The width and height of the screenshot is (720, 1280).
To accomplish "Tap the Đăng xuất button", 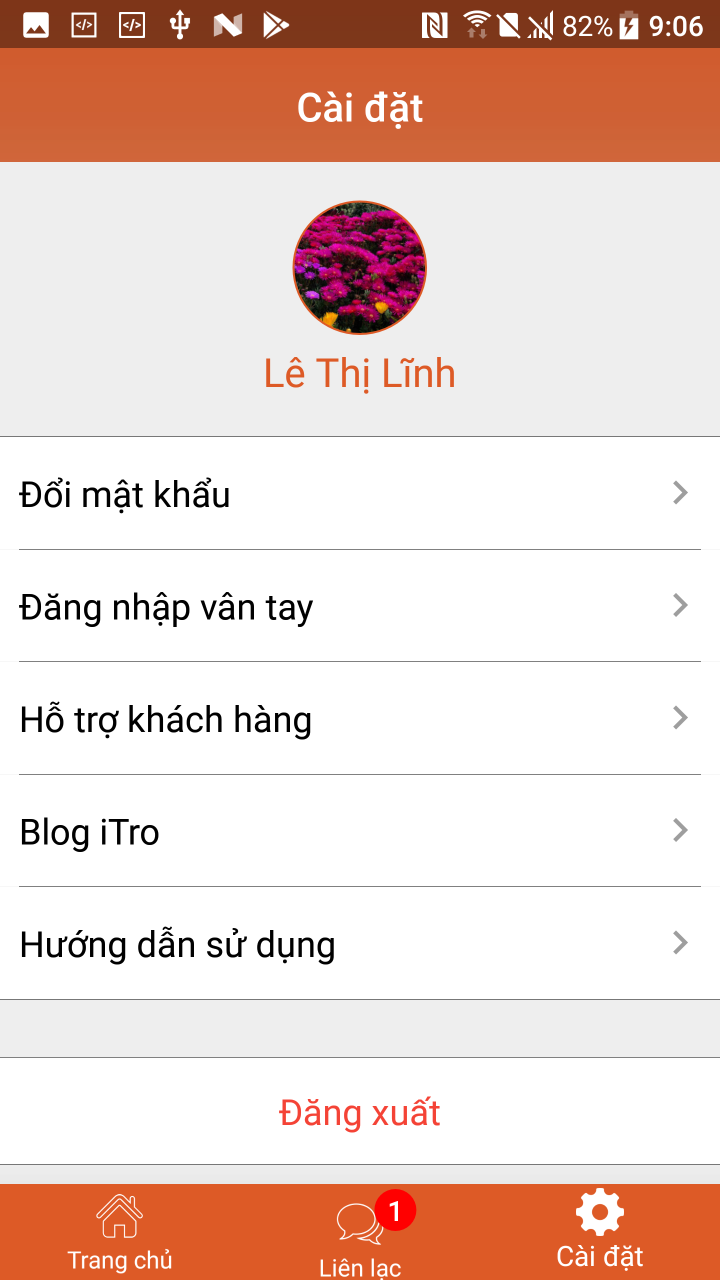I will coord(360,1112).
